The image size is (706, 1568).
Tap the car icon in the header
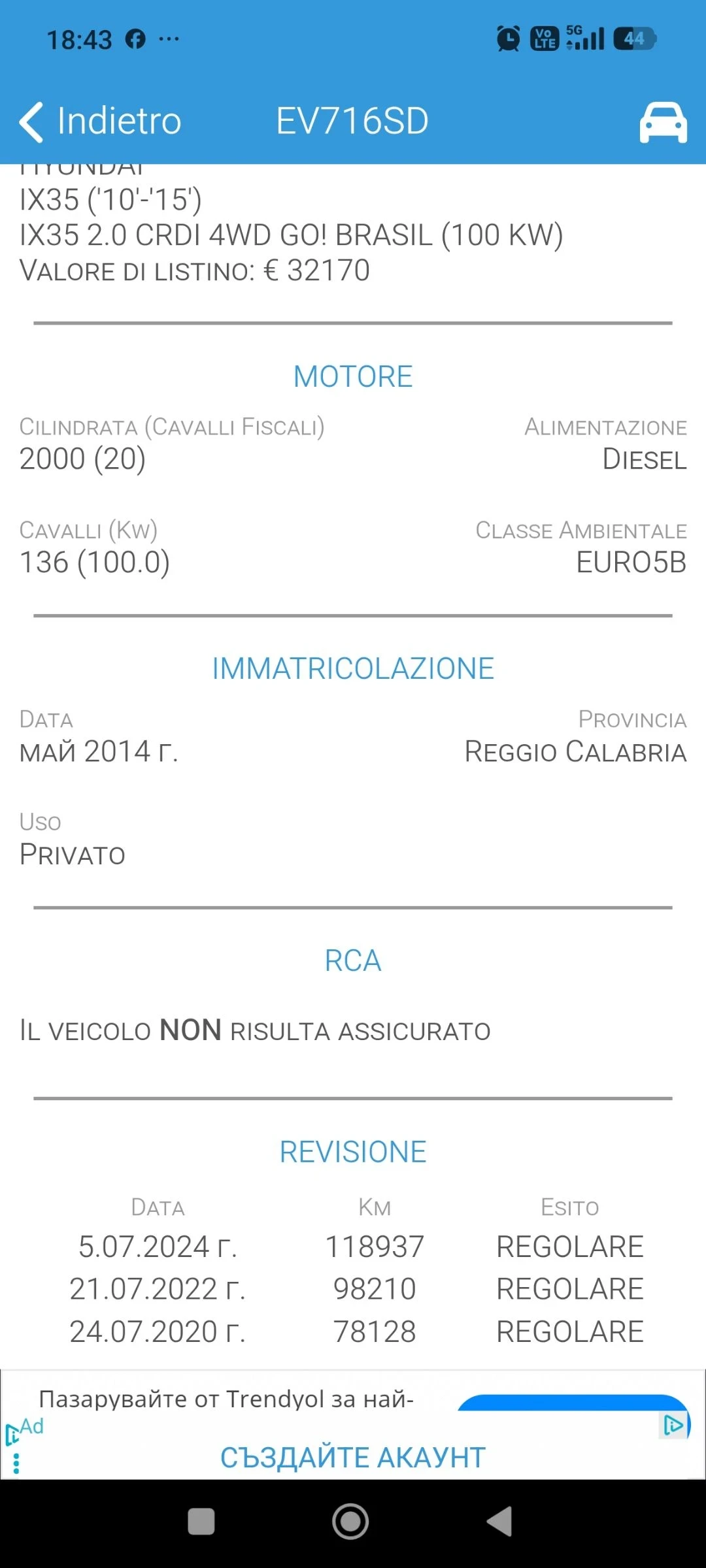tap(663, 122)
